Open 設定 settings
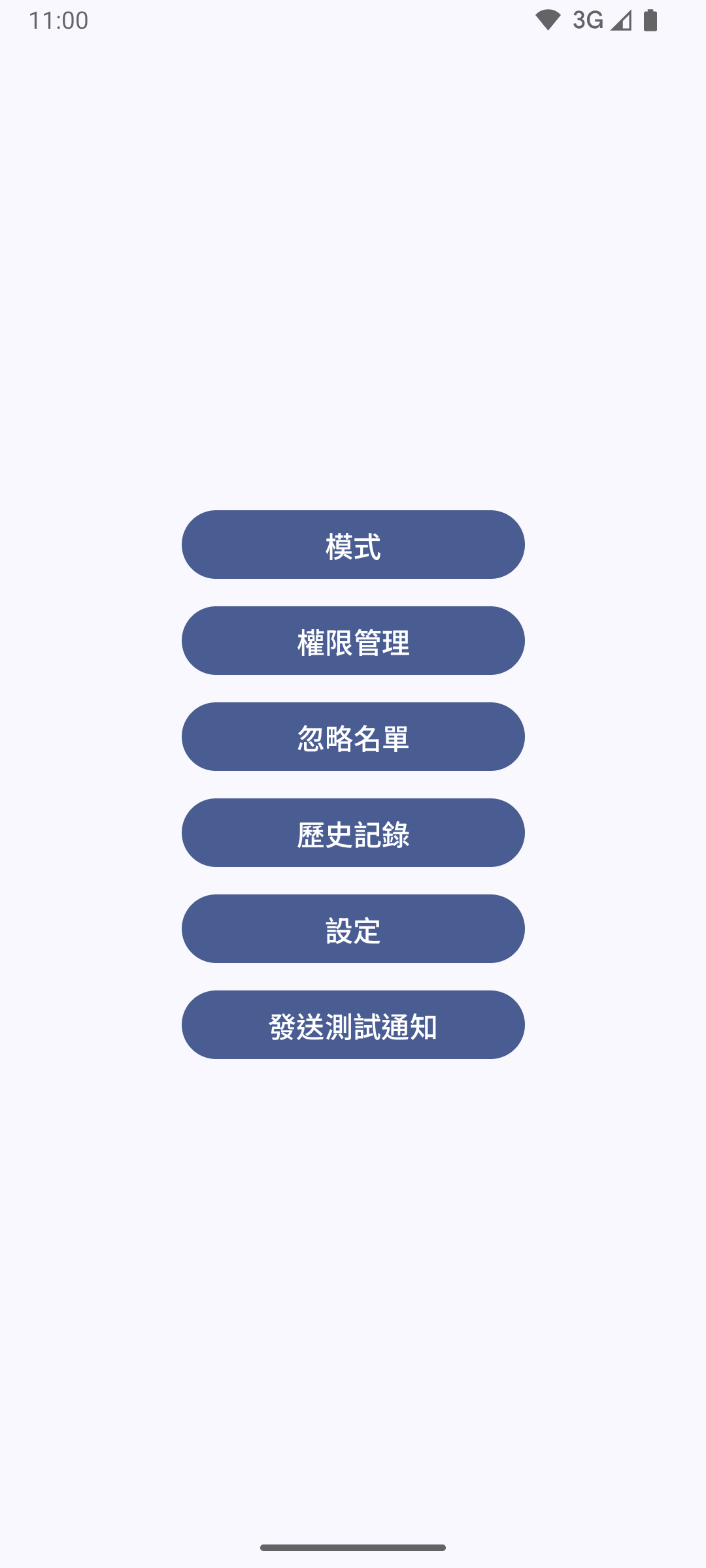 click(x=353, y=929)
